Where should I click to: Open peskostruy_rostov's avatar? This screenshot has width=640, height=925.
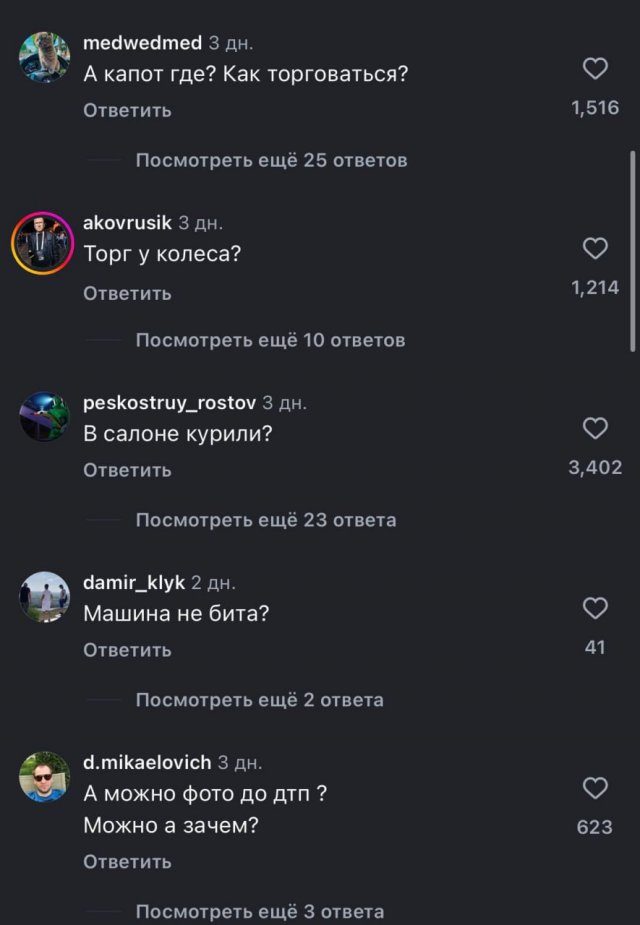[x=43, y=417]
